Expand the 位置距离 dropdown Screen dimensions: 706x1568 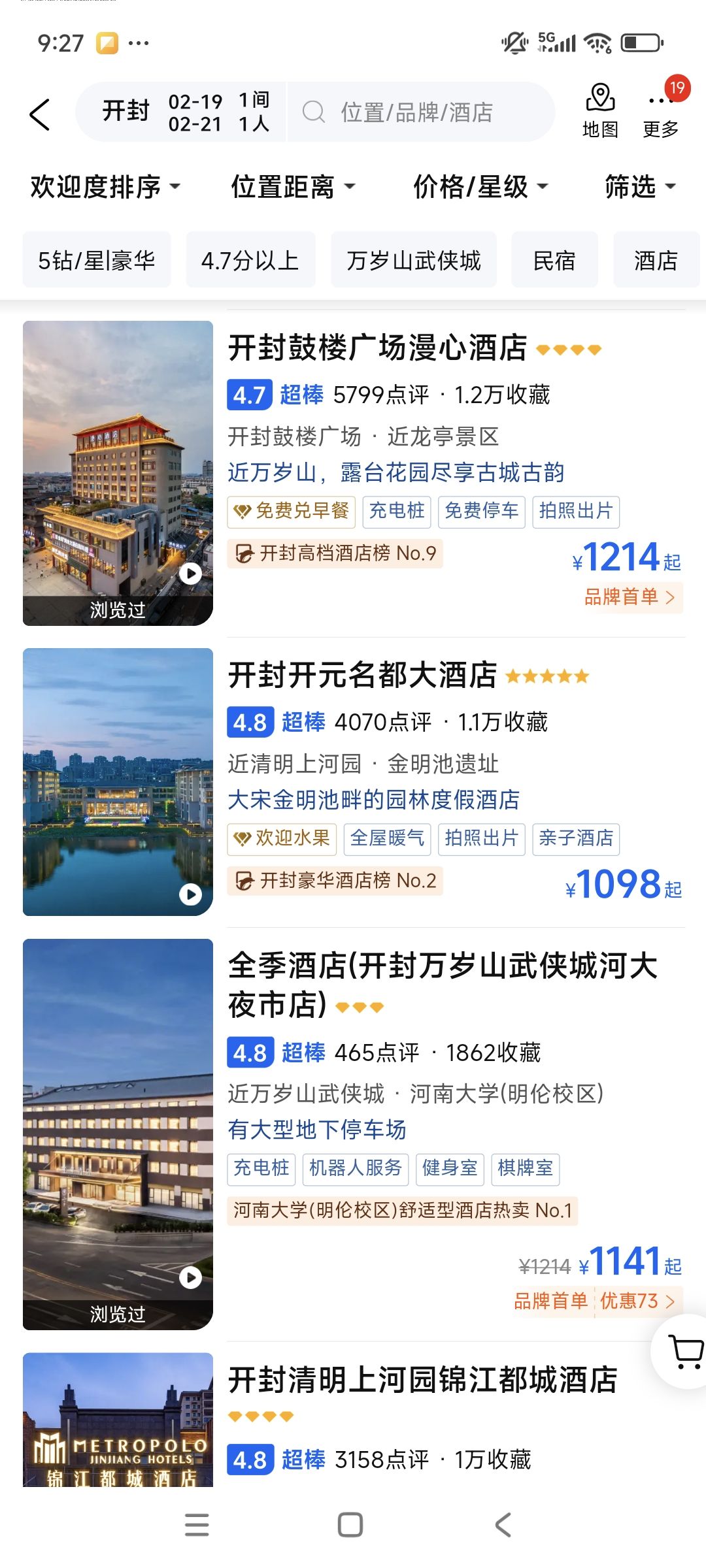(x=292, y=187)
